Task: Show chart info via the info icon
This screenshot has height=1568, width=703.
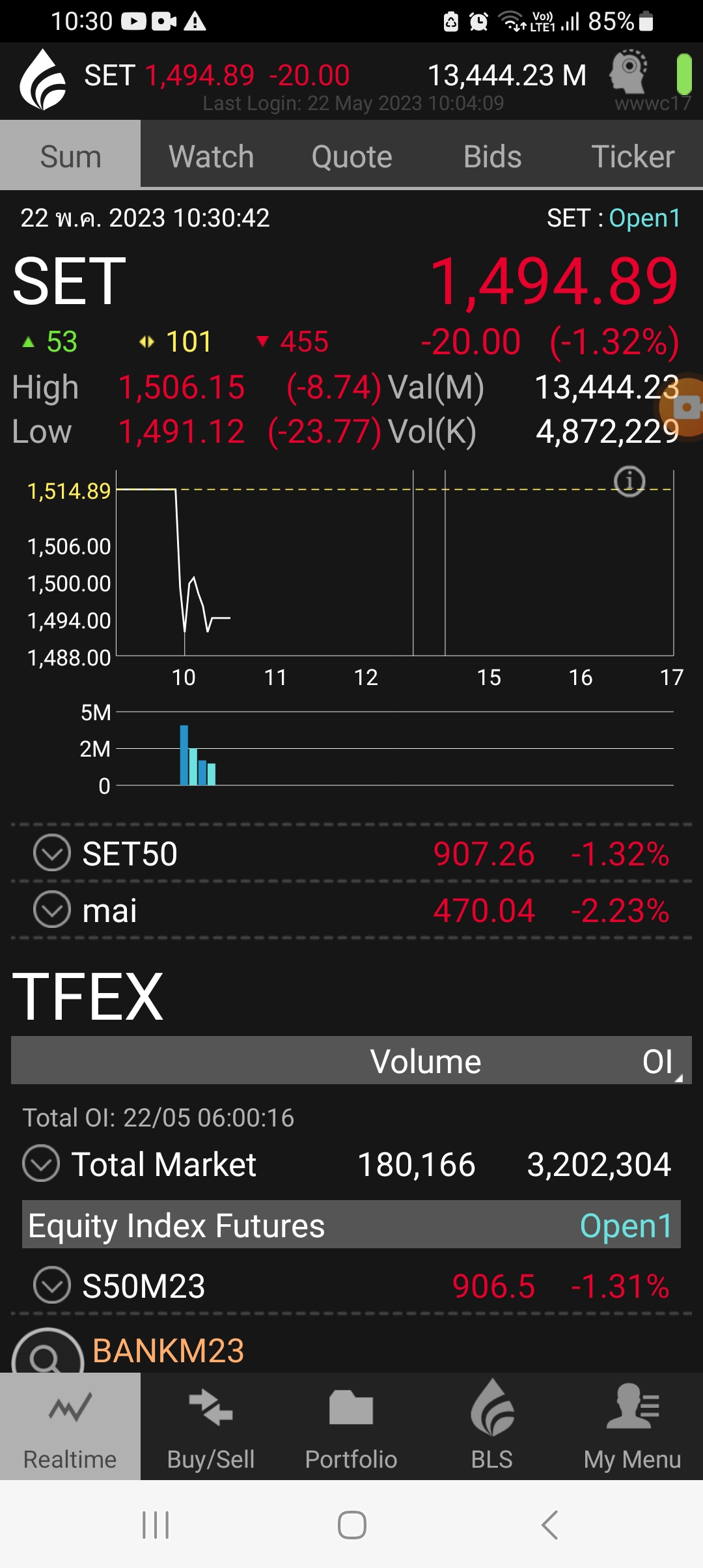Action: point(629,481)
